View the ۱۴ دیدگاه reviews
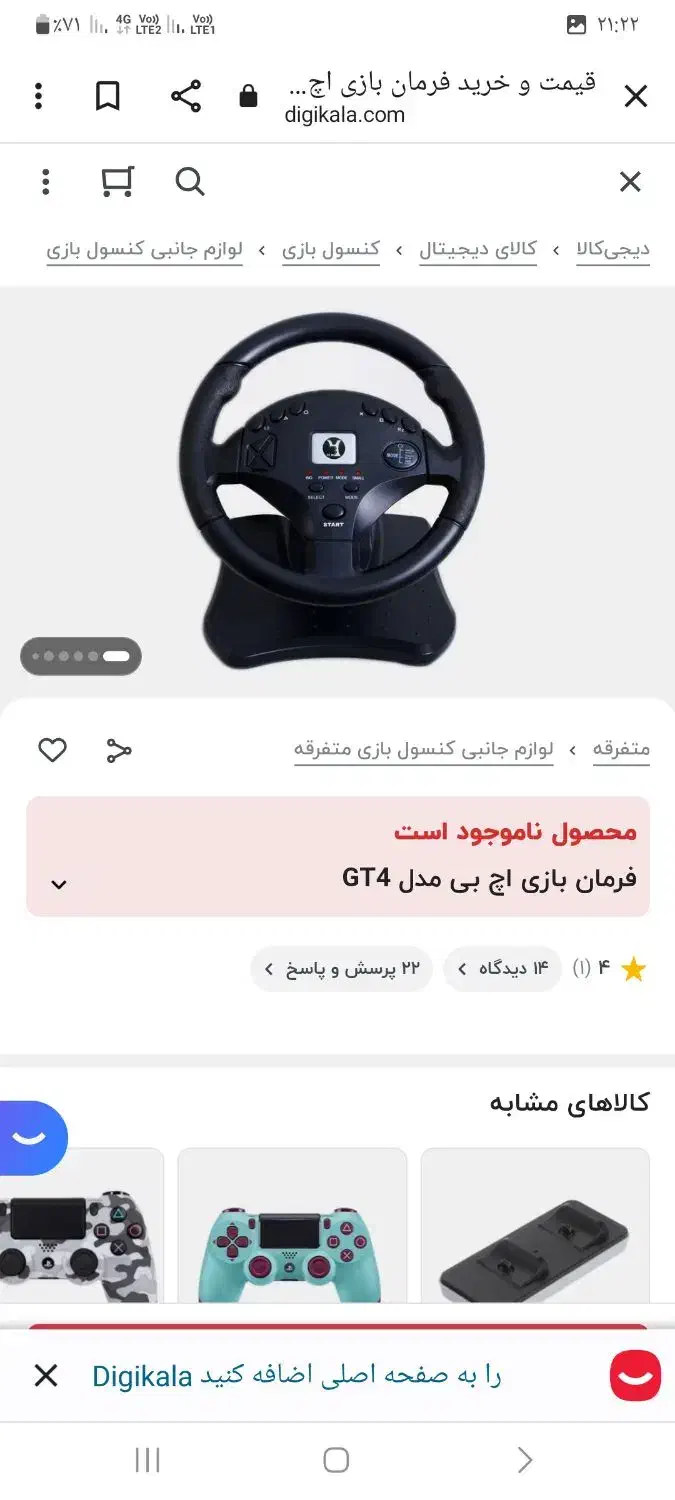The image size is (675, 1500). pyautogui.click(x=503, y=969)
